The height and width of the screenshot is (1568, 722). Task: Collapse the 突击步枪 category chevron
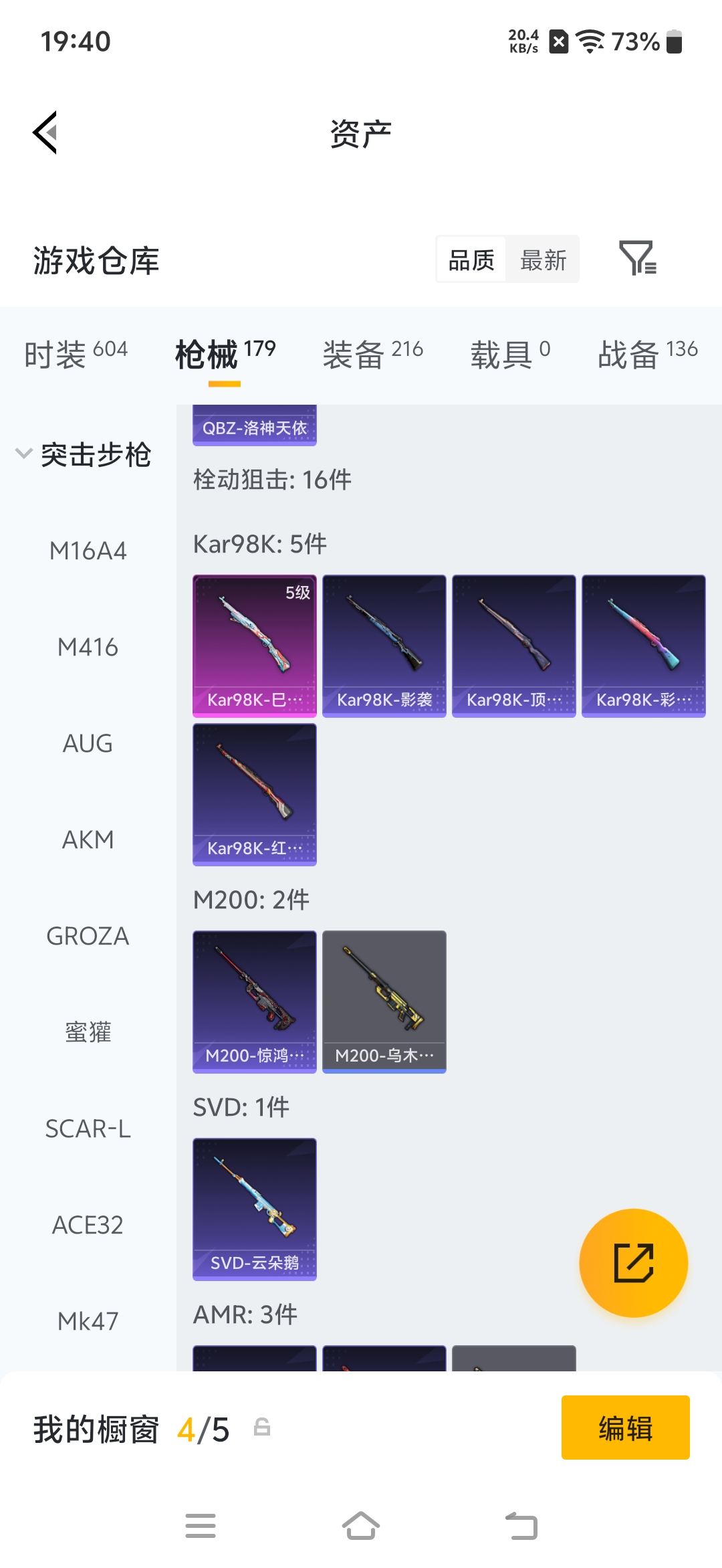pos(23,454)
